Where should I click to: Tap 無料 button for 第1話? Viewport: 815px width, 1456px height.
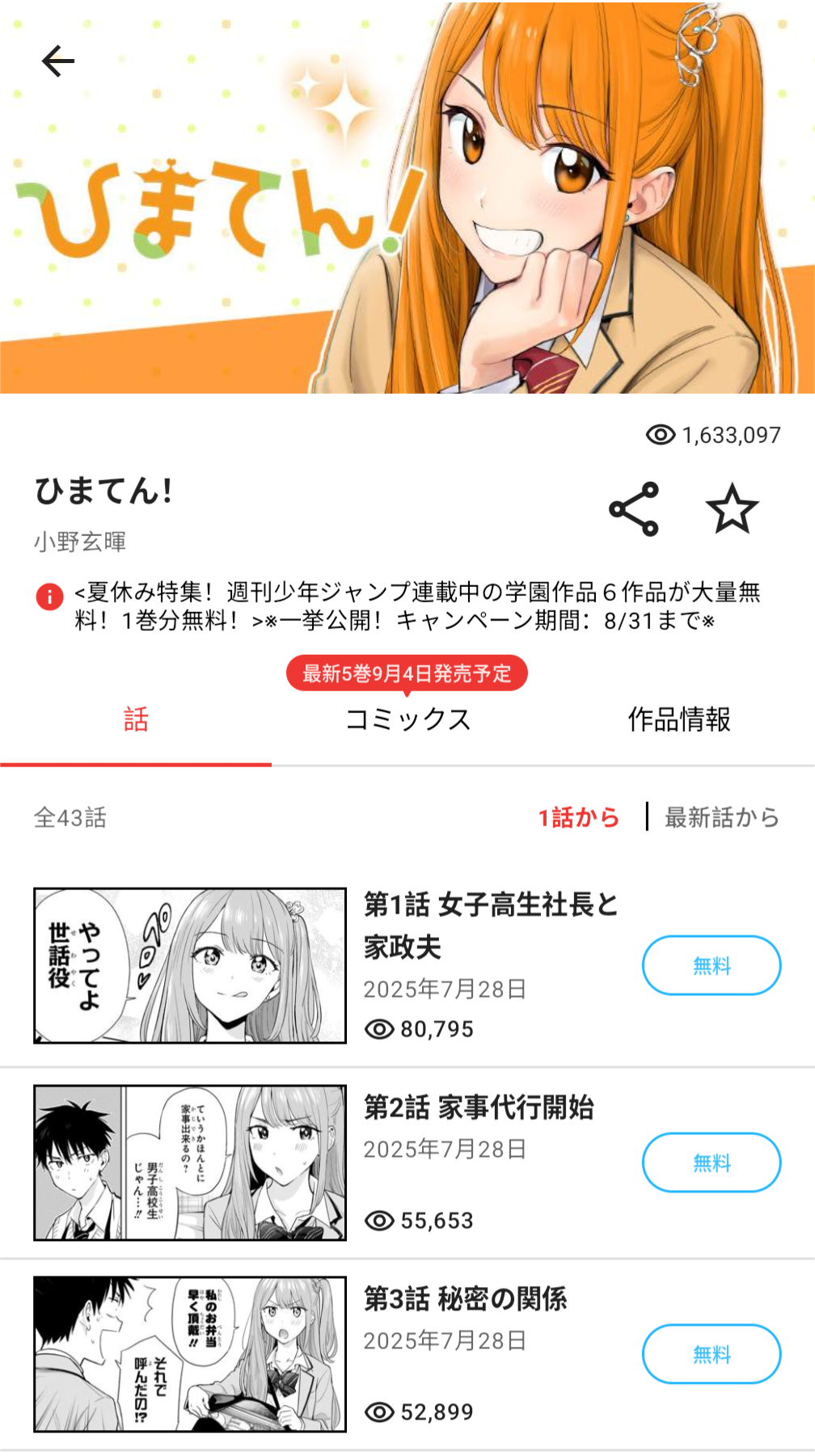coord(712,965)
